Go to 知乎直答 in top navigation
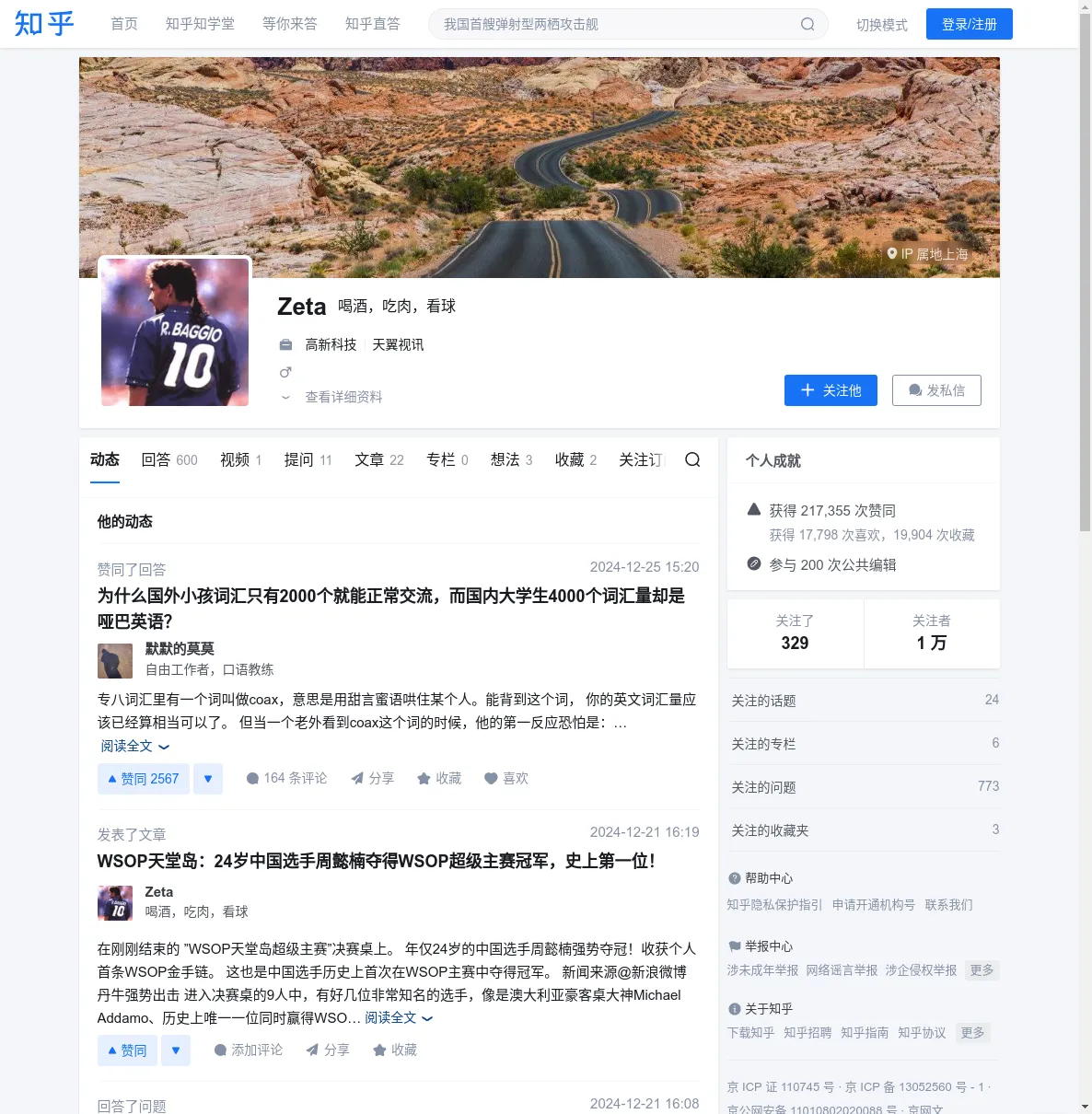 (372, 24)
